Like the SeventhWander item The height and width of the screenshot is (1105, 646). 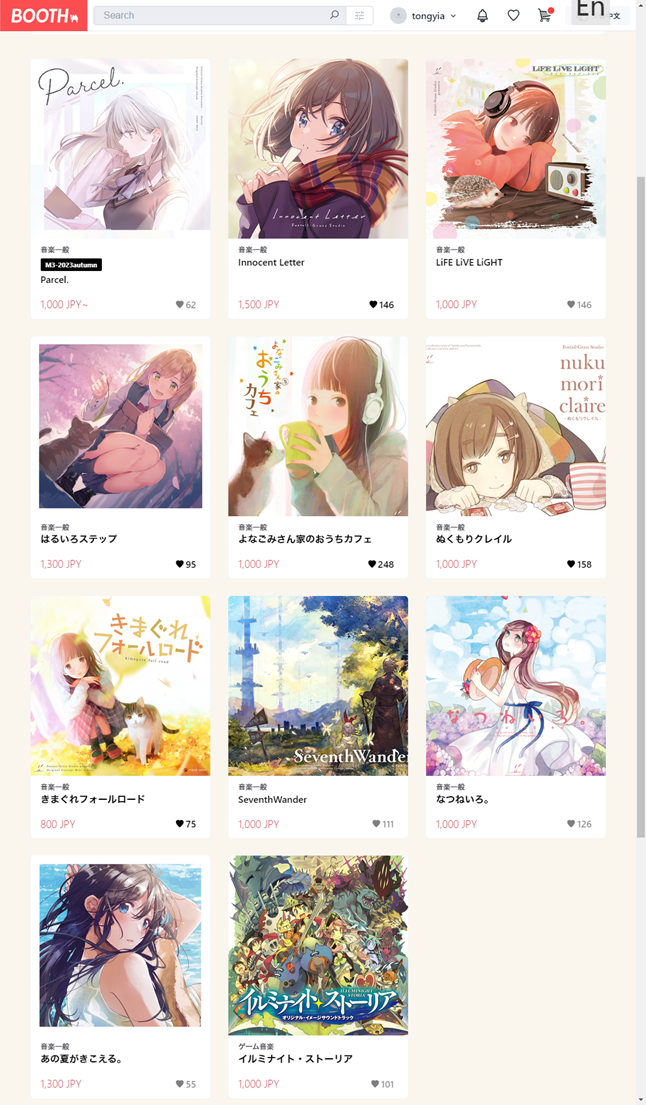[376, 824]
